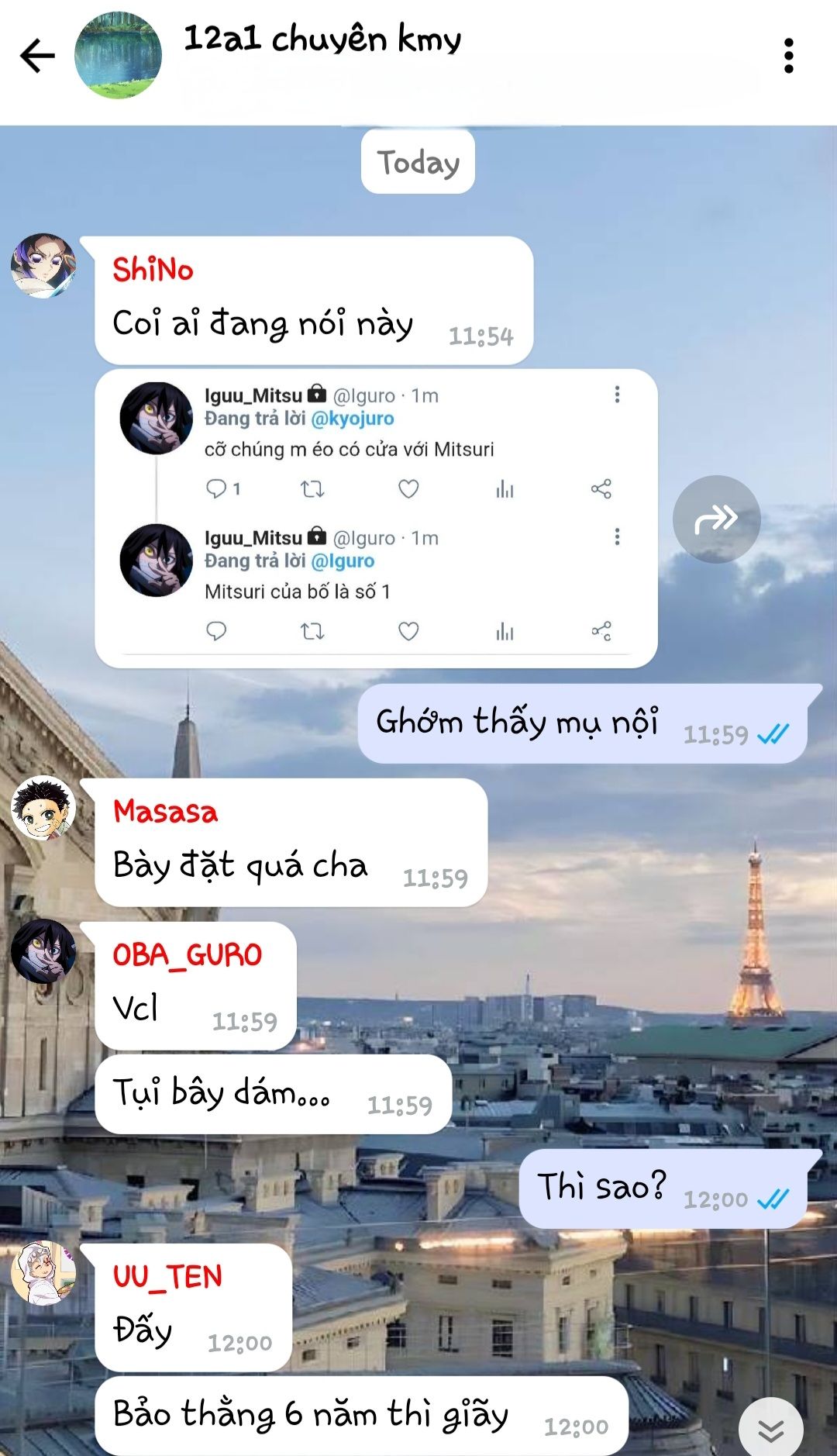Tap the sender name ShiNo
The image size is (837, 1456).
click(153, 270)
